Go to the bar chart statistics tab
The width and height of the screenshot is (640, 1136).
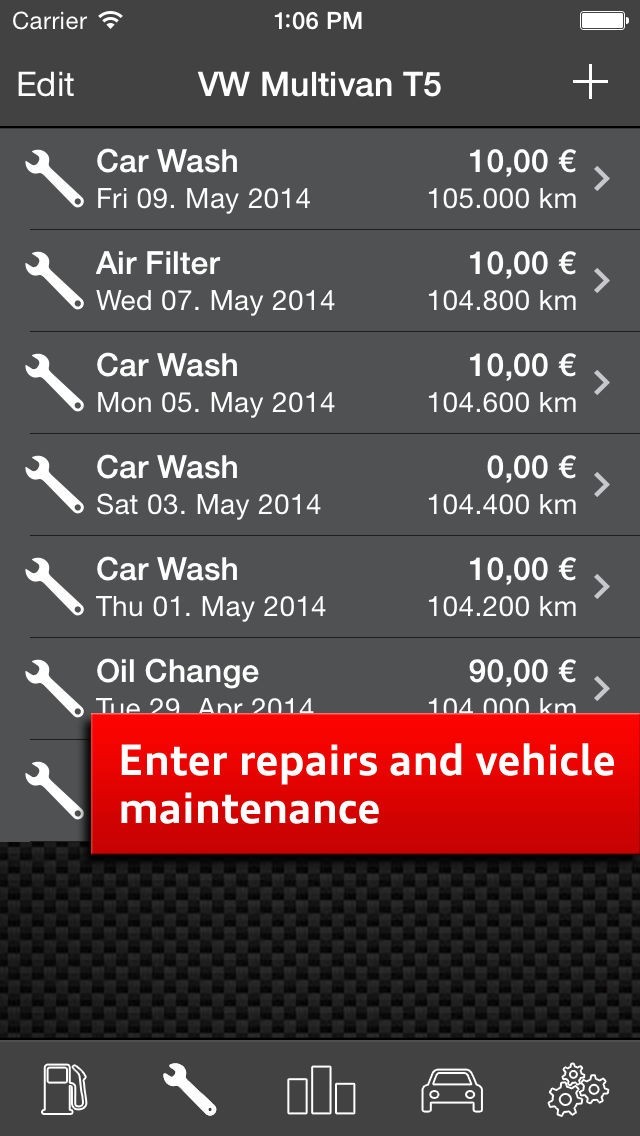click(320, 1089)
